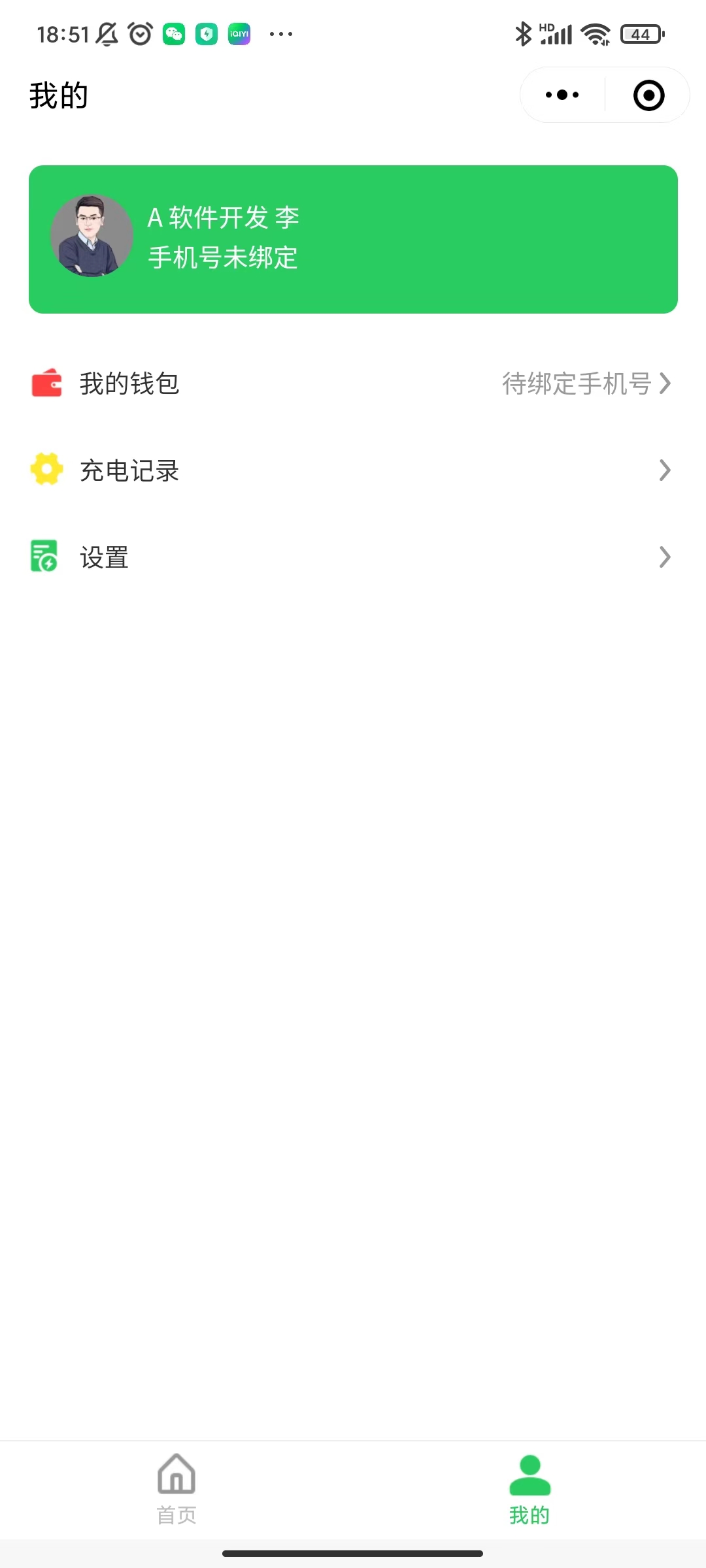This screenshot has width=706, height=1568.
Task: Open the mini program more options menu
Action: click(562, 95)
